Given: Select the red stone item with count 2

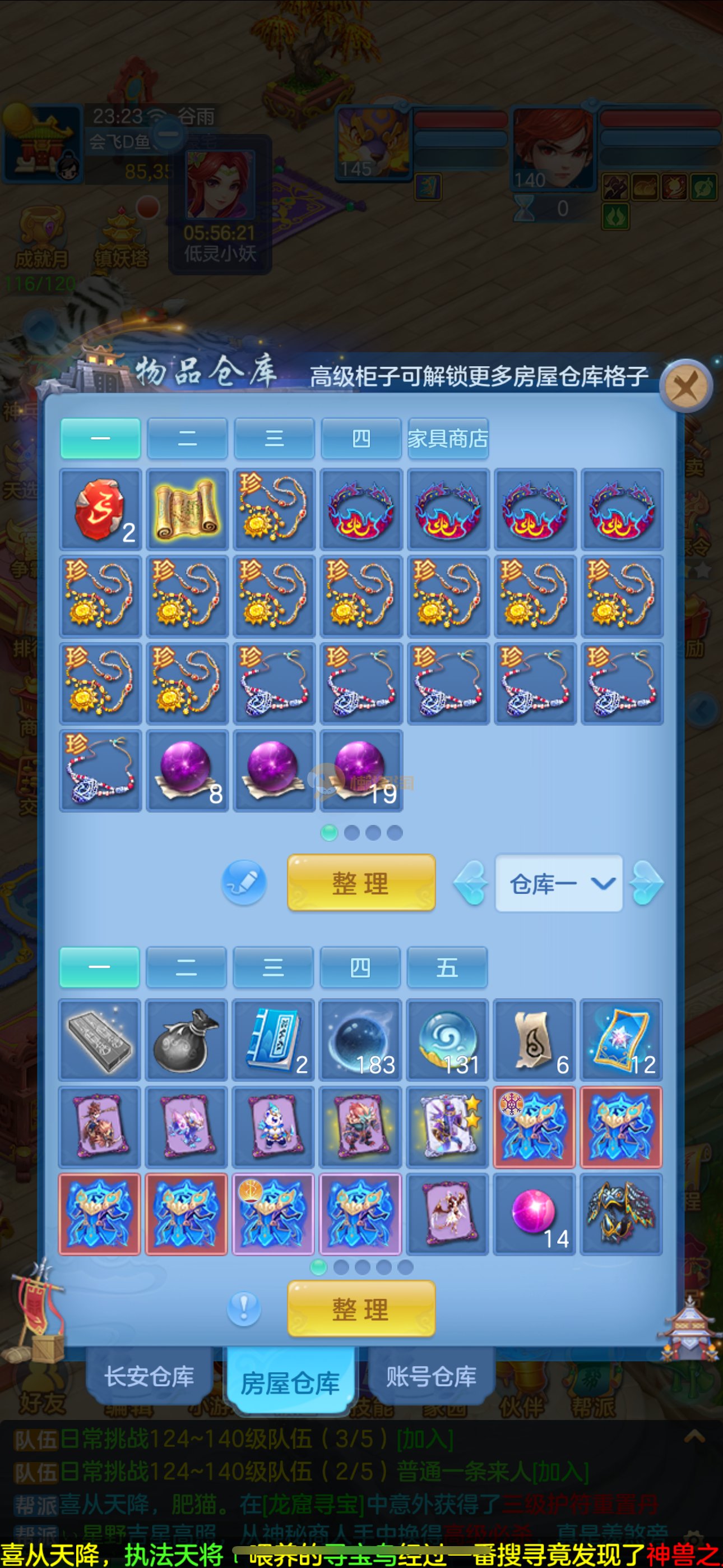Looking at the screenshot, I should (x=100, y=509).
